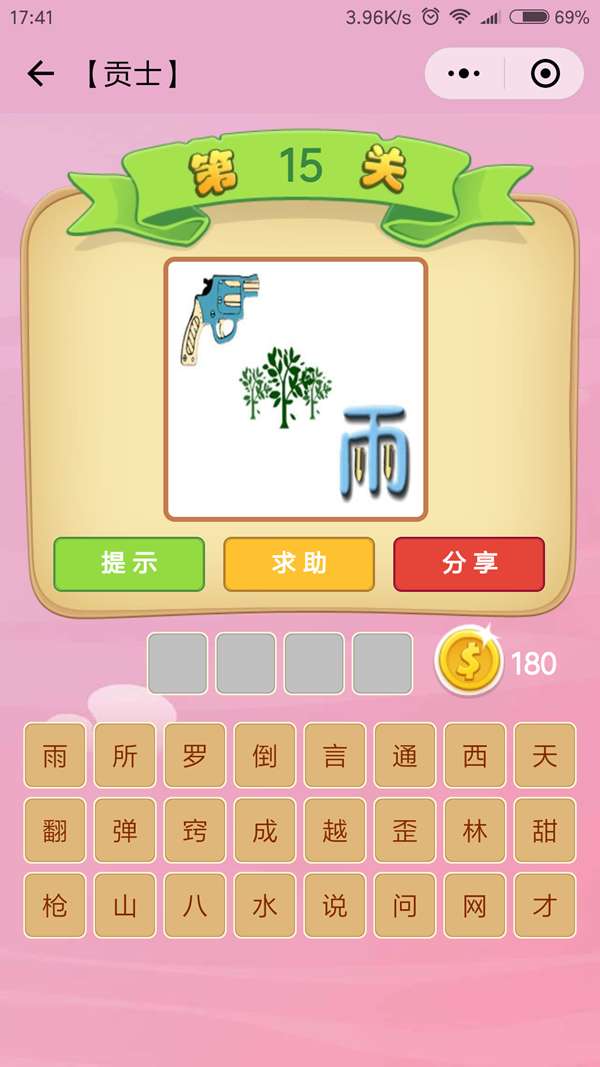Viewport: 600px width, 1067px height.
Task: Select the 天 character tile
Action: pos(545,756)
